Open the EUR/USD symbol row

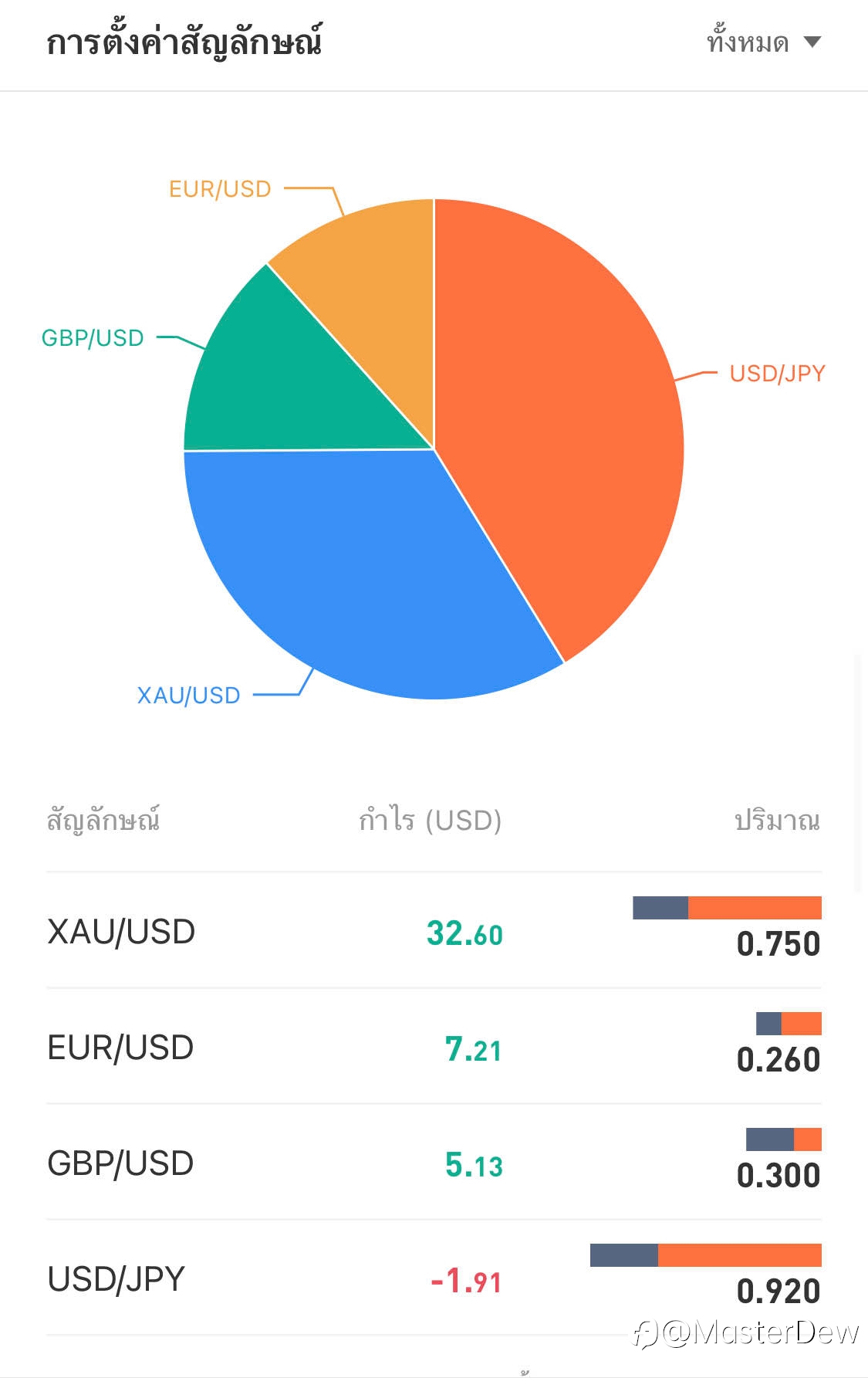click(x=434, y=1046)
